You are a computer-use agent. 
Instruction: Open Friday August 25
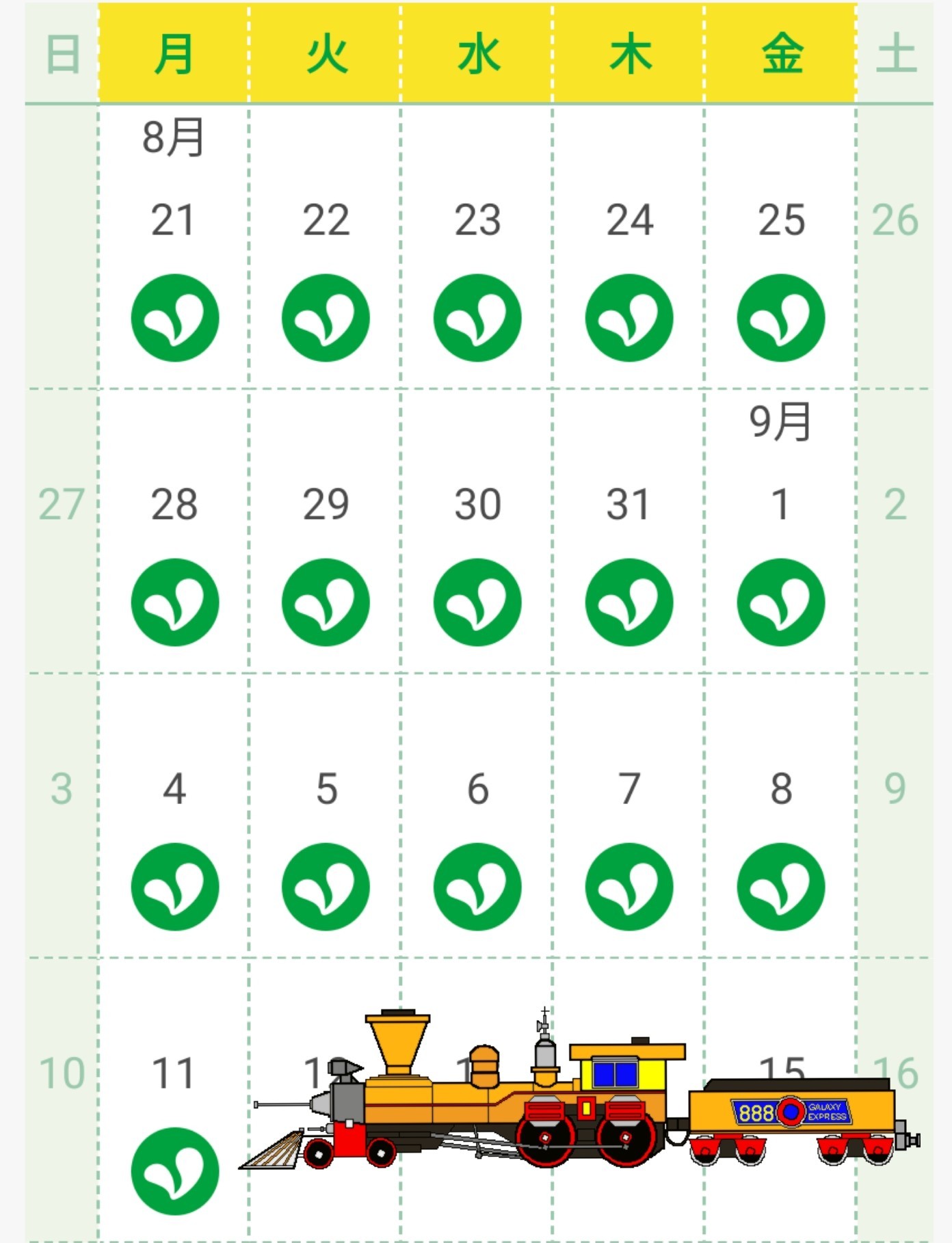780,246
